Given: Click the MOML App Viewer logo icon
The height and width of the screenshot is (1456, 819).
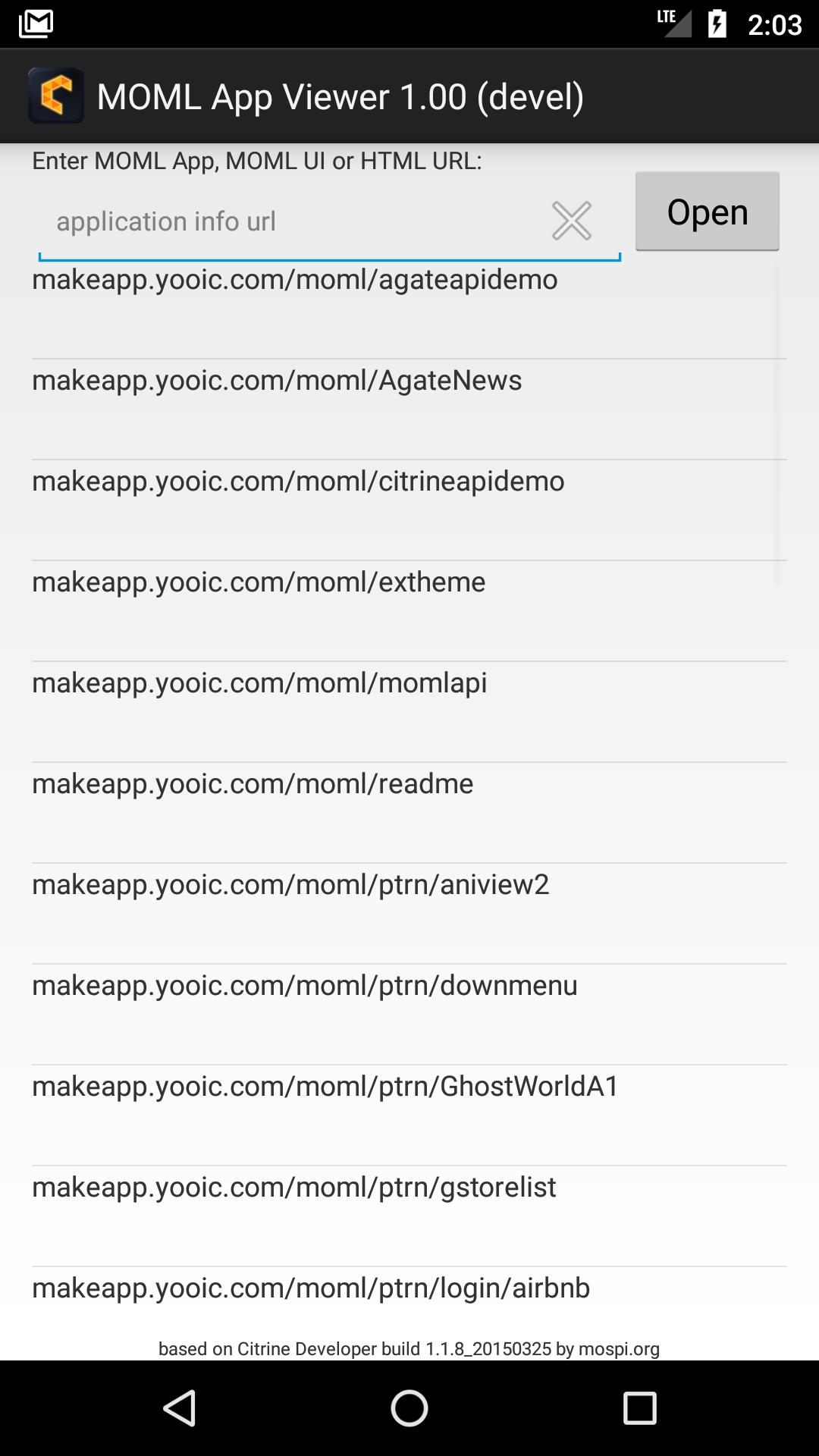Looking at the screenshot, I should (x=57, y=96).
